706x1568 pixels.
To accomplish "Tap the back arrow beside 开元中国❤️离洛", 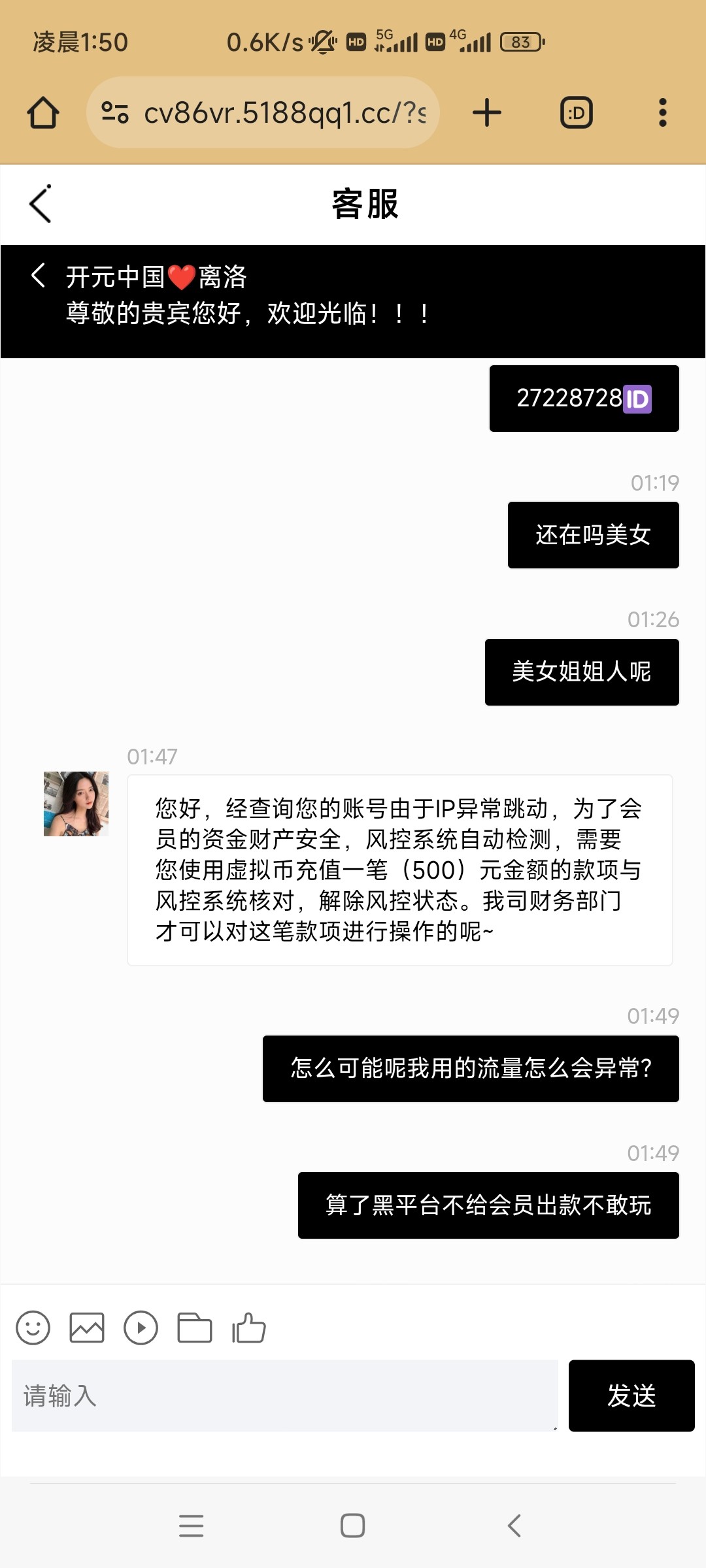I will (x=37, y=276).
